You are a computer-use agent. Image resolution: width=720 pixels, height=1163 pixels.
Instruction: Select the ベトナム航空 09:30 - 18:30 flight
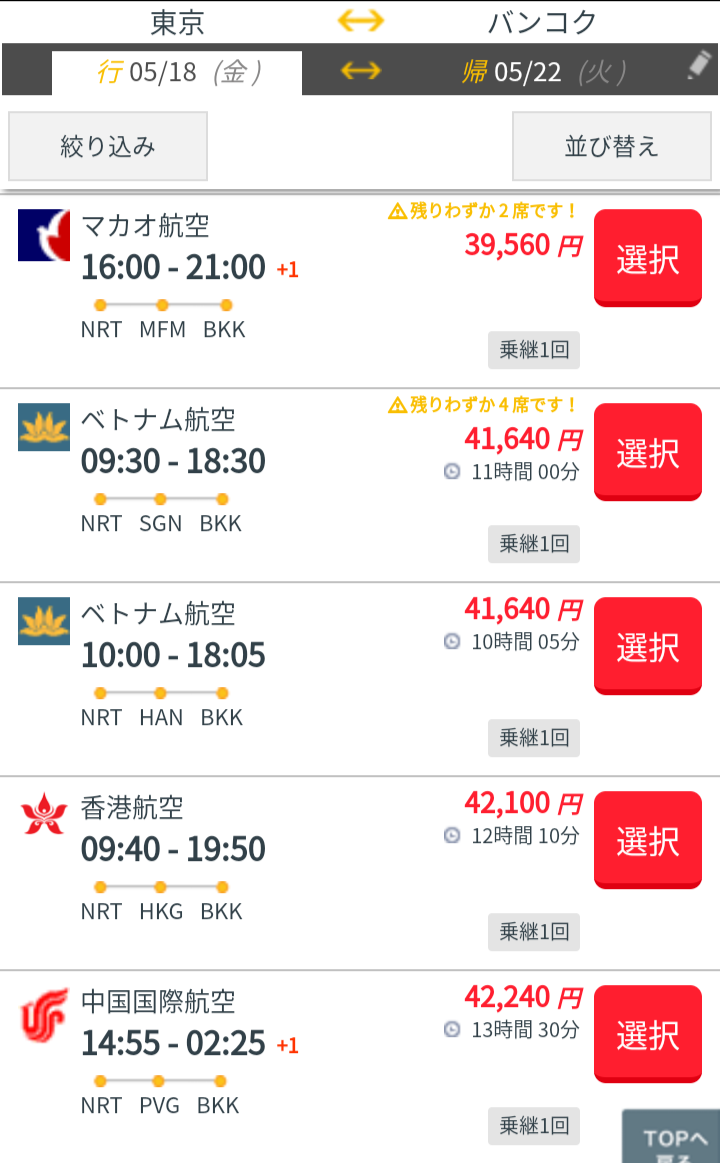point(647,453)
